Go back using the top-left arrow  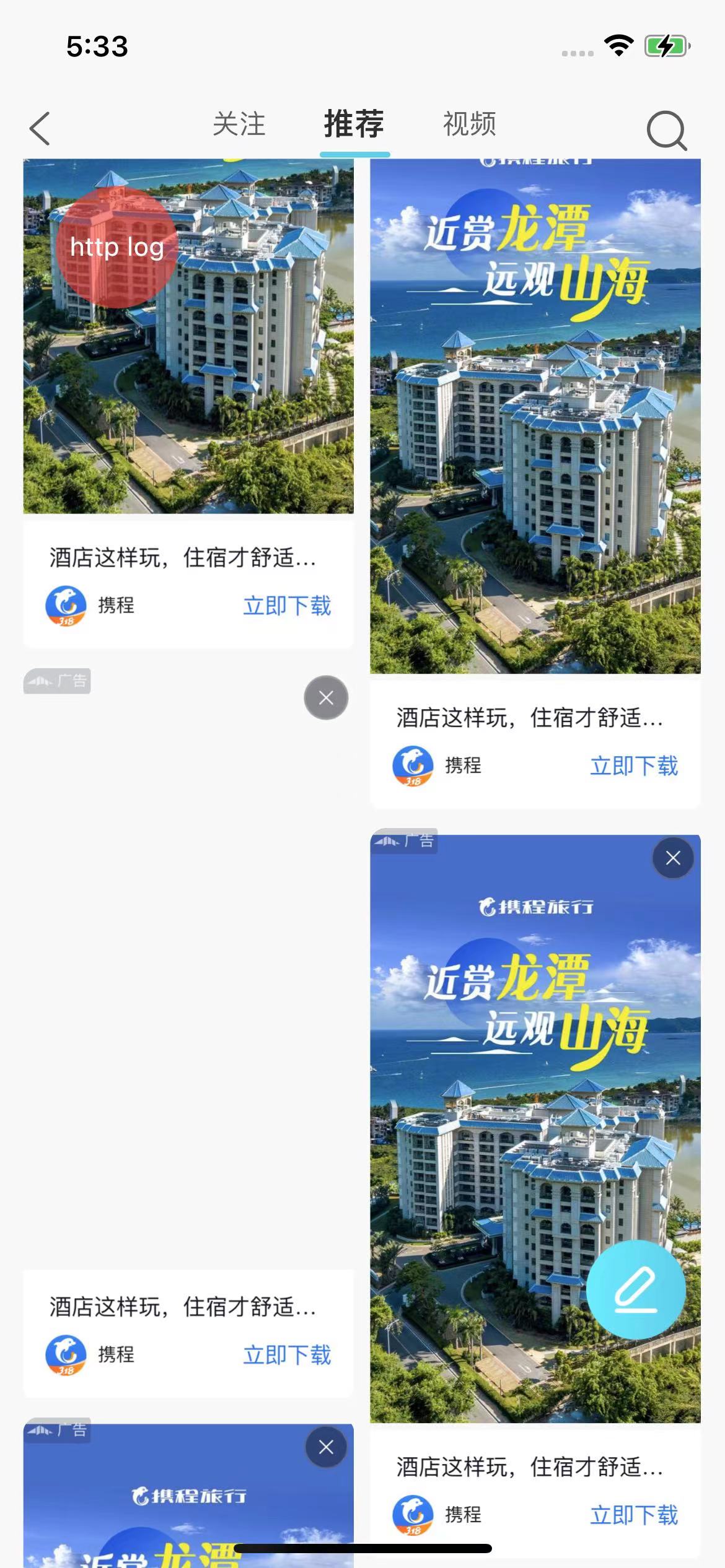[x=40, y=129]
